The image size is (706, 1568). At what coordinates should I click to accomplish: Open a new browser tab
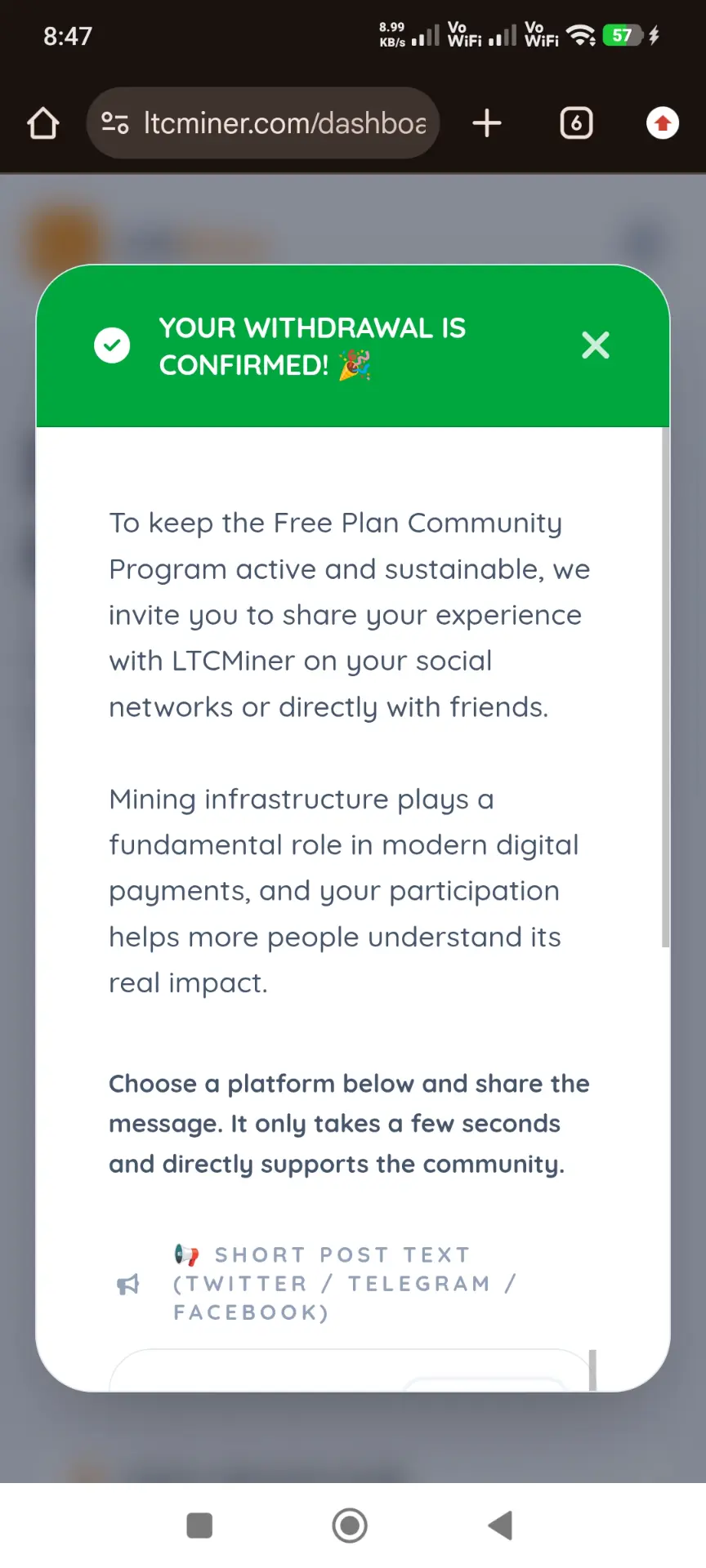(x=487, y=123)
